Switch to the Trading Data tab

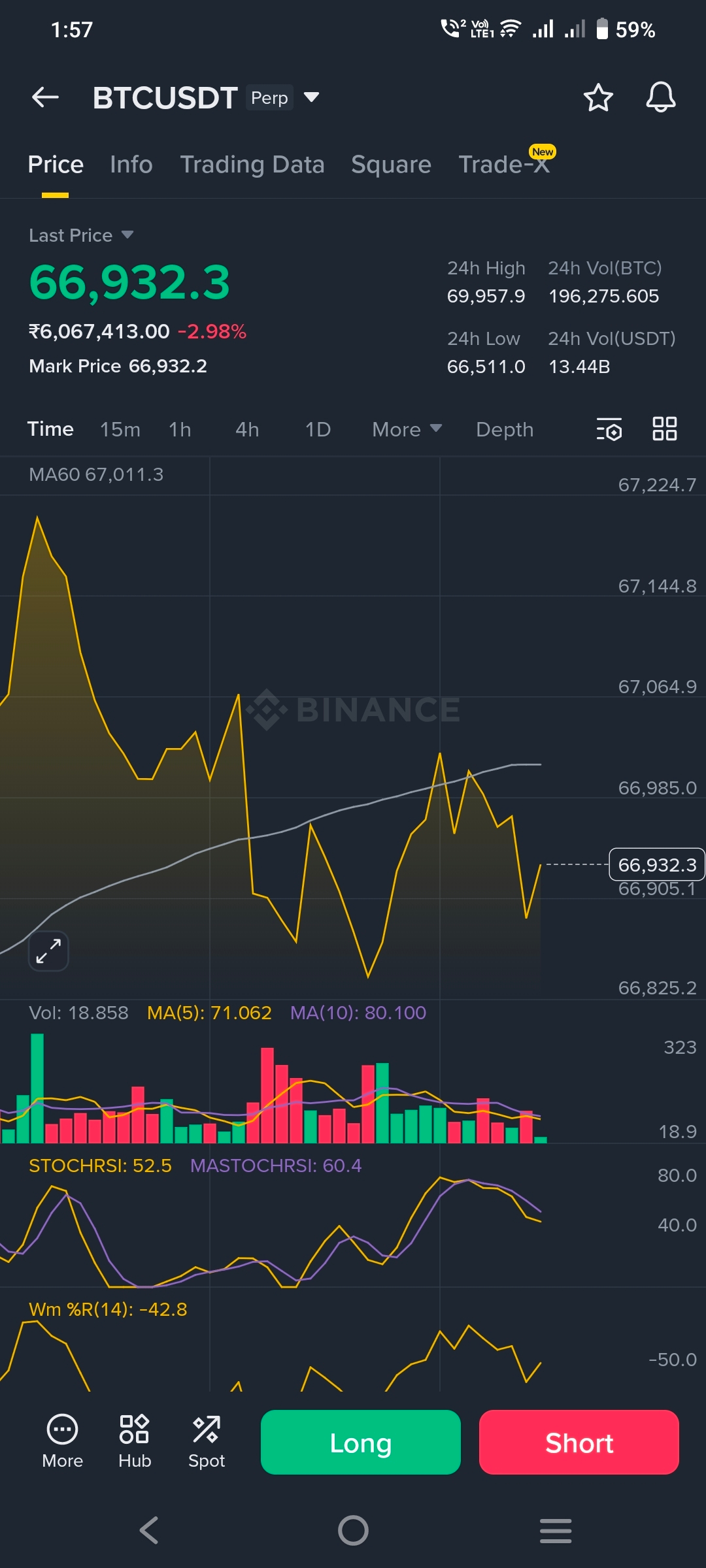252,165
